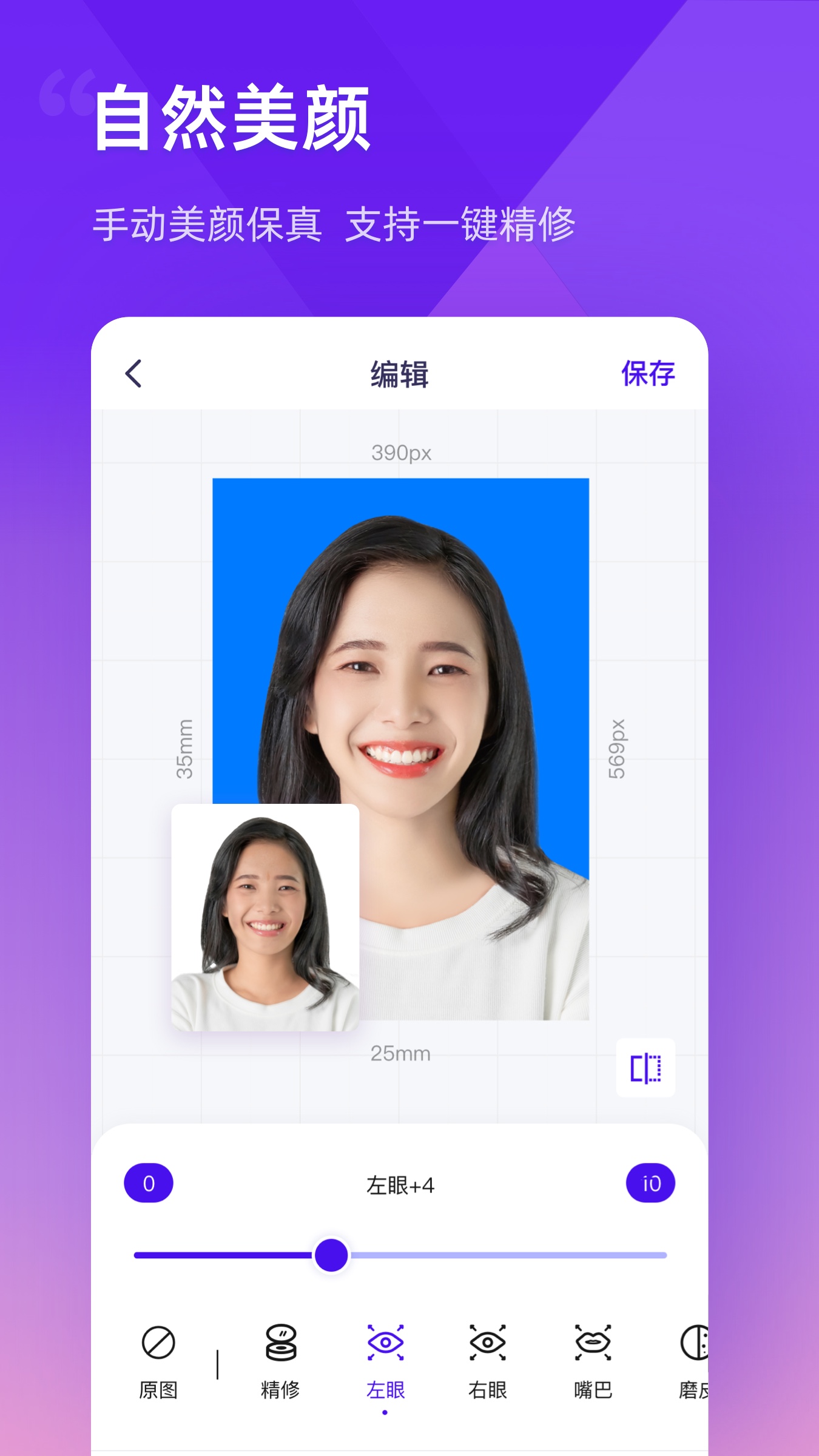Tap 保存 to save the edited photo
The height and width of the screenshot is (1456, 819).
(648, 374)
